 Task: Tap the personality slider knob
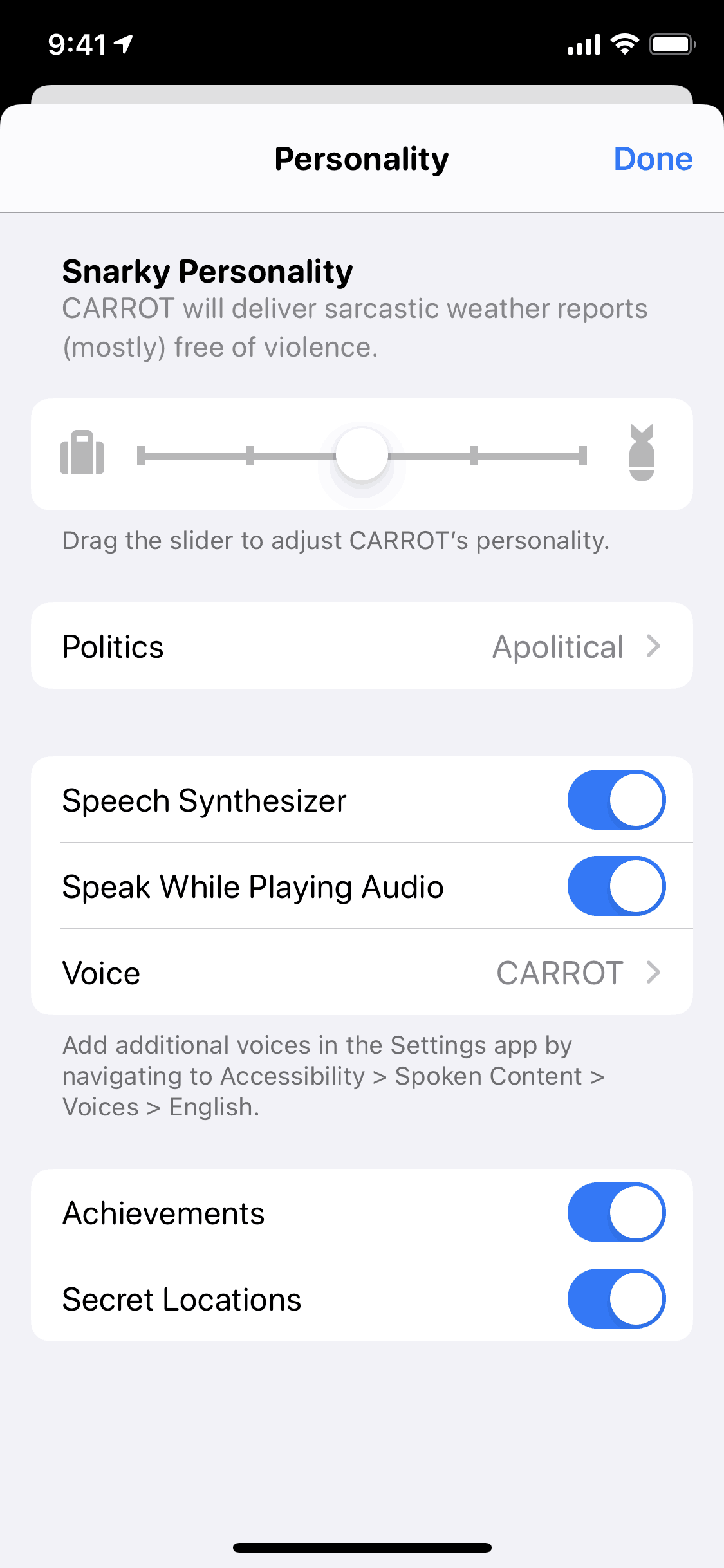coord(362,454)
